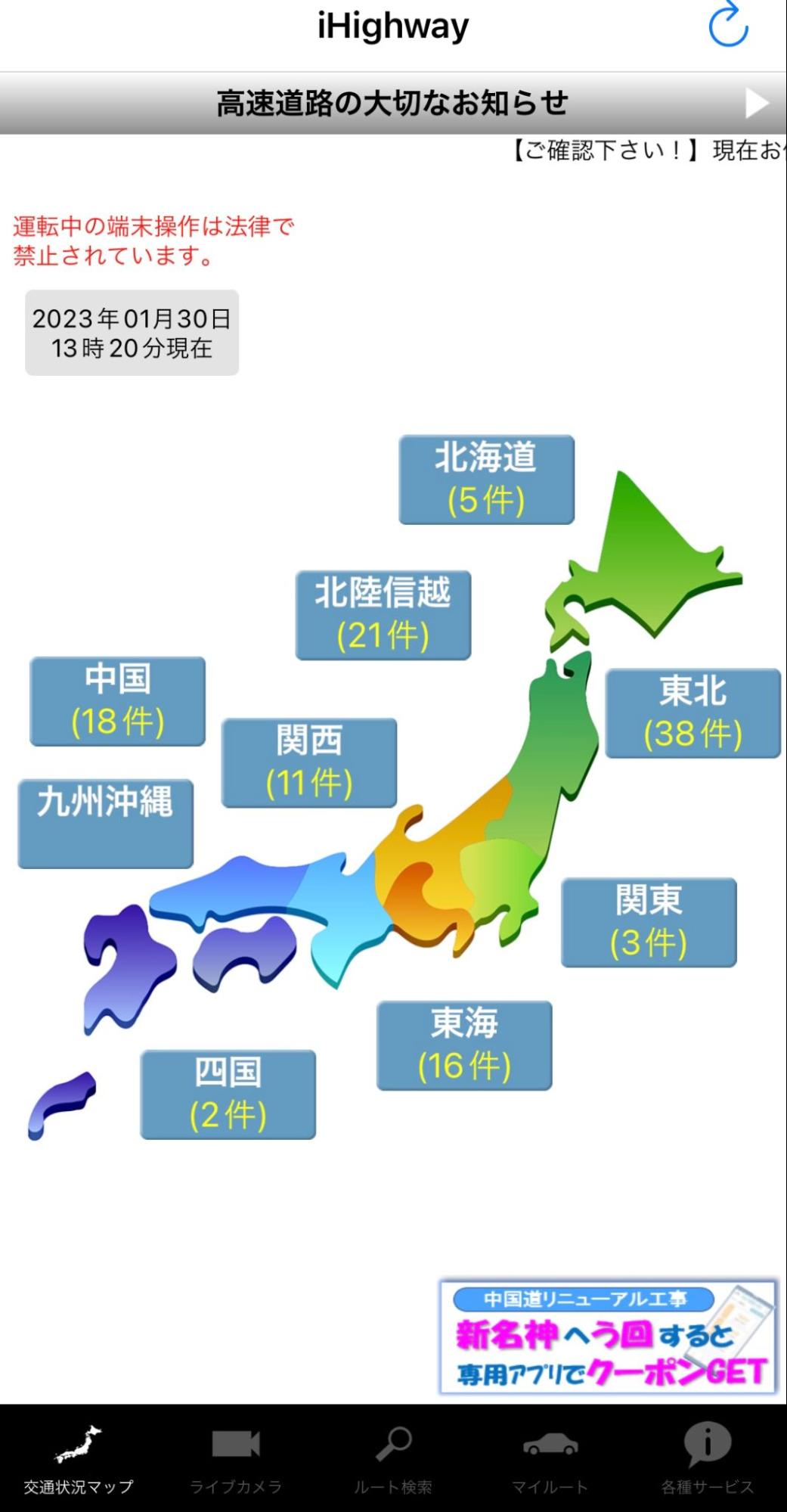Select the 四国 region button
This screenshot has height=1512, width=787.
click(x=228, y=1094)
